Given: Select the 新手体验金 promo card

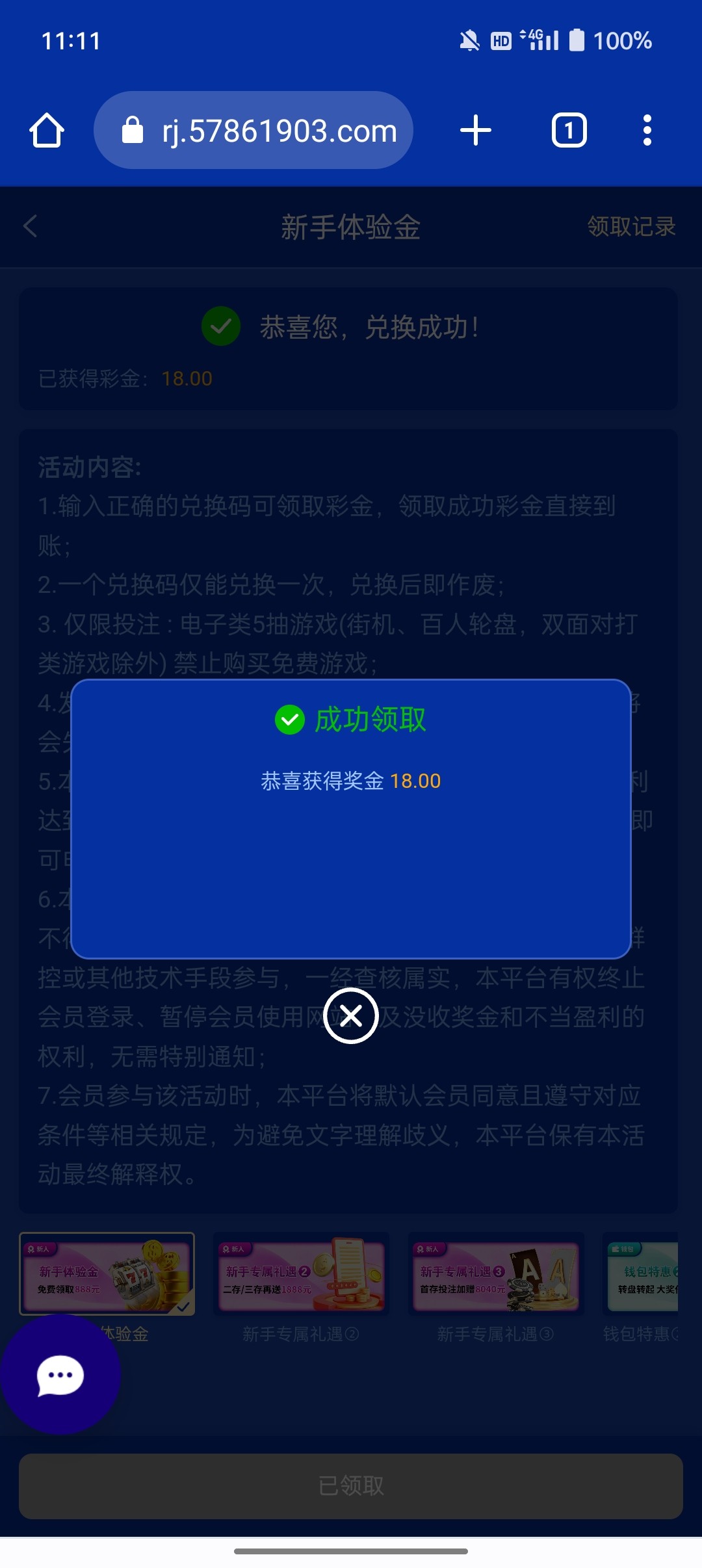Looking at the screenshot, I should click(x=107, y=1274).
